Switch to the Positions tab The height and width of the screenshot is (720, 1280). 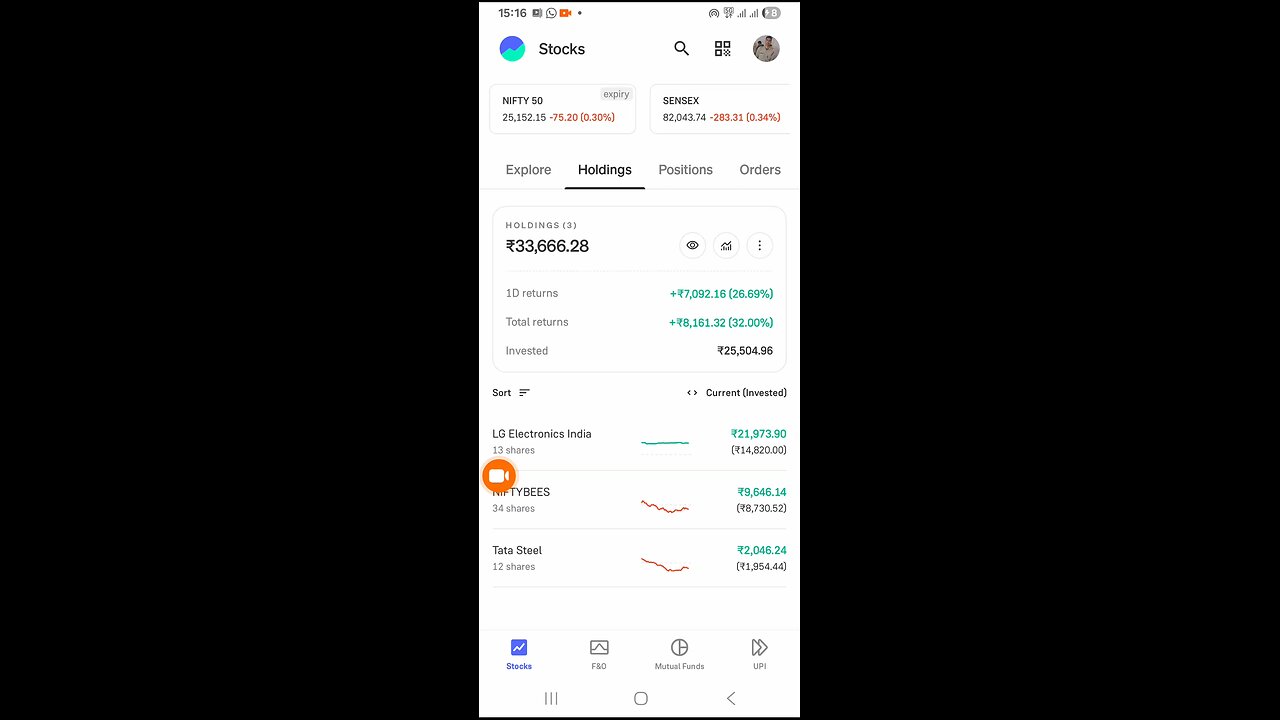click(x=685, y=170)
